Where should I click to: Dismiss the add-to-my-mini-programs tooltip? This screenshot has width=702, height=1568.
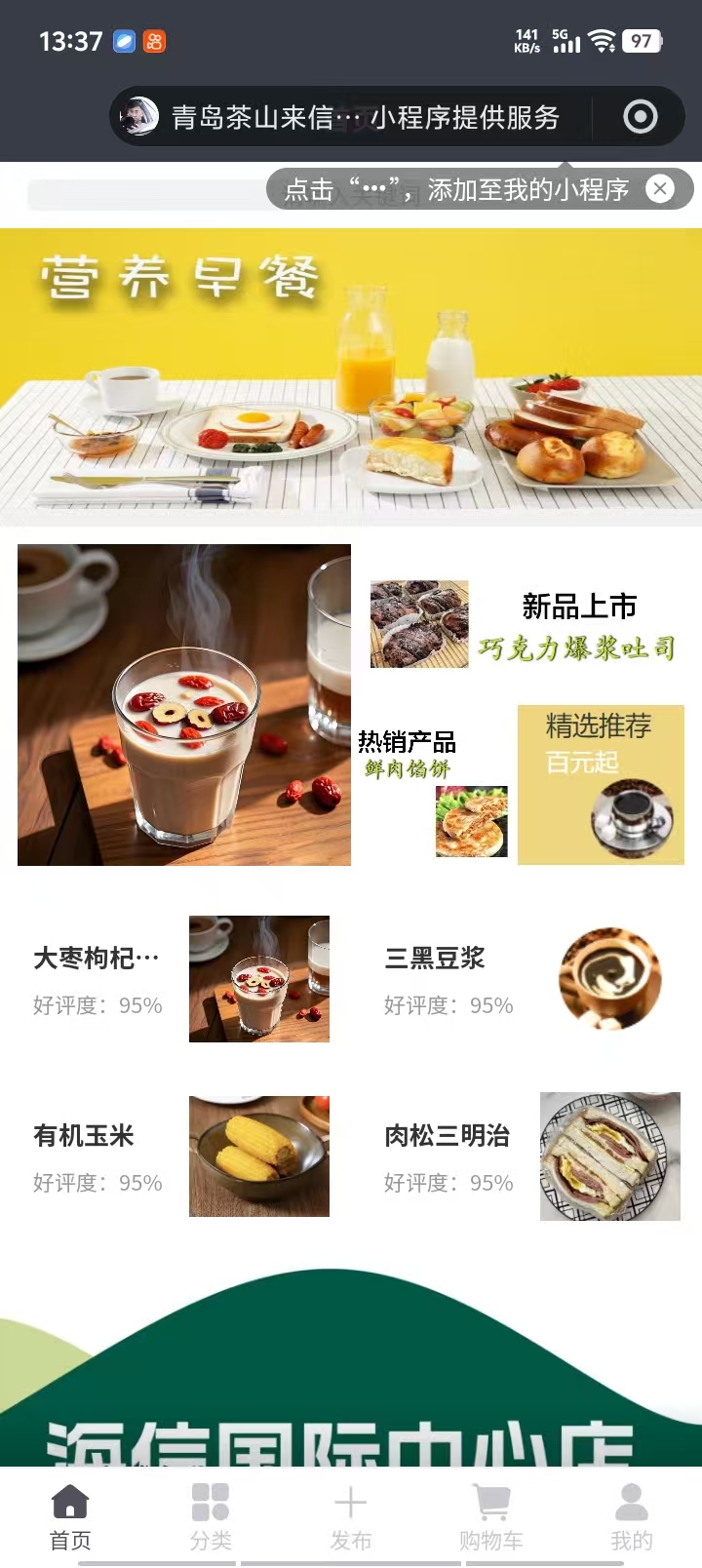(x=660, y=188)
